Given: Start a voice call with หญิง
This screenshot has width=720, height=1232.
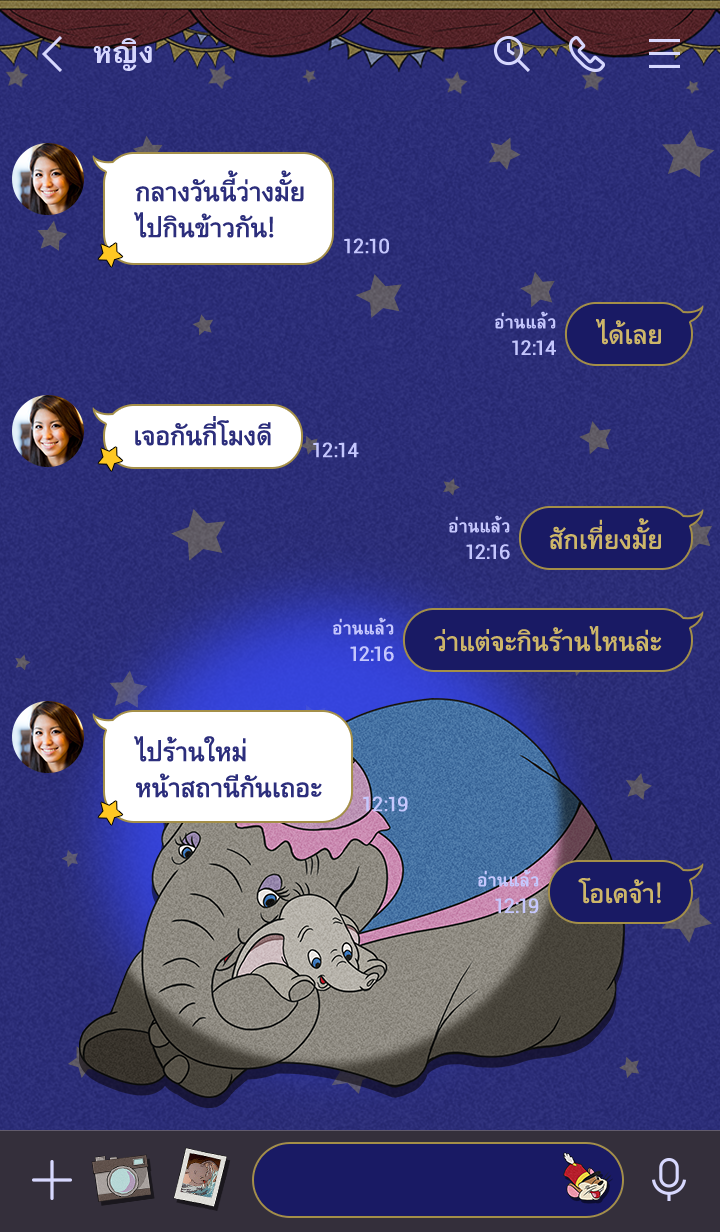Looking at the screenshot, I should (587, 54).
